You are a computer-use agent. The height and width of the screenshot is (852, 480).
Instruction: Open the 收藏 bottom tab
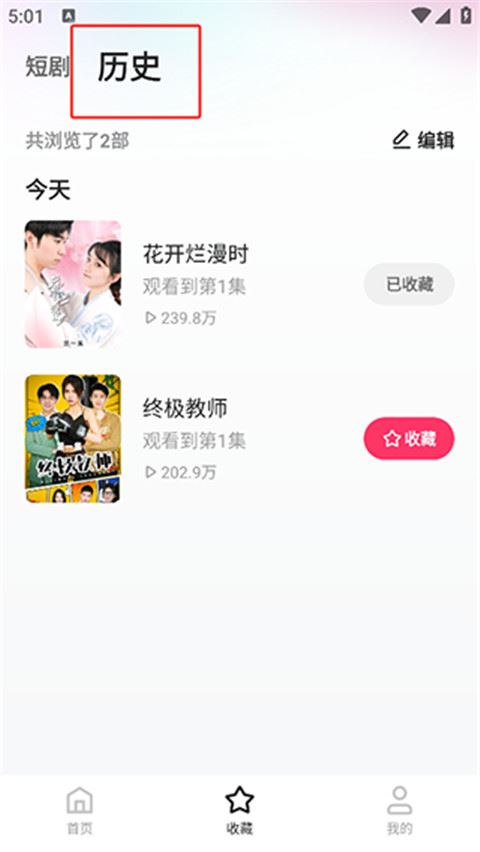[x=240, y=810]
